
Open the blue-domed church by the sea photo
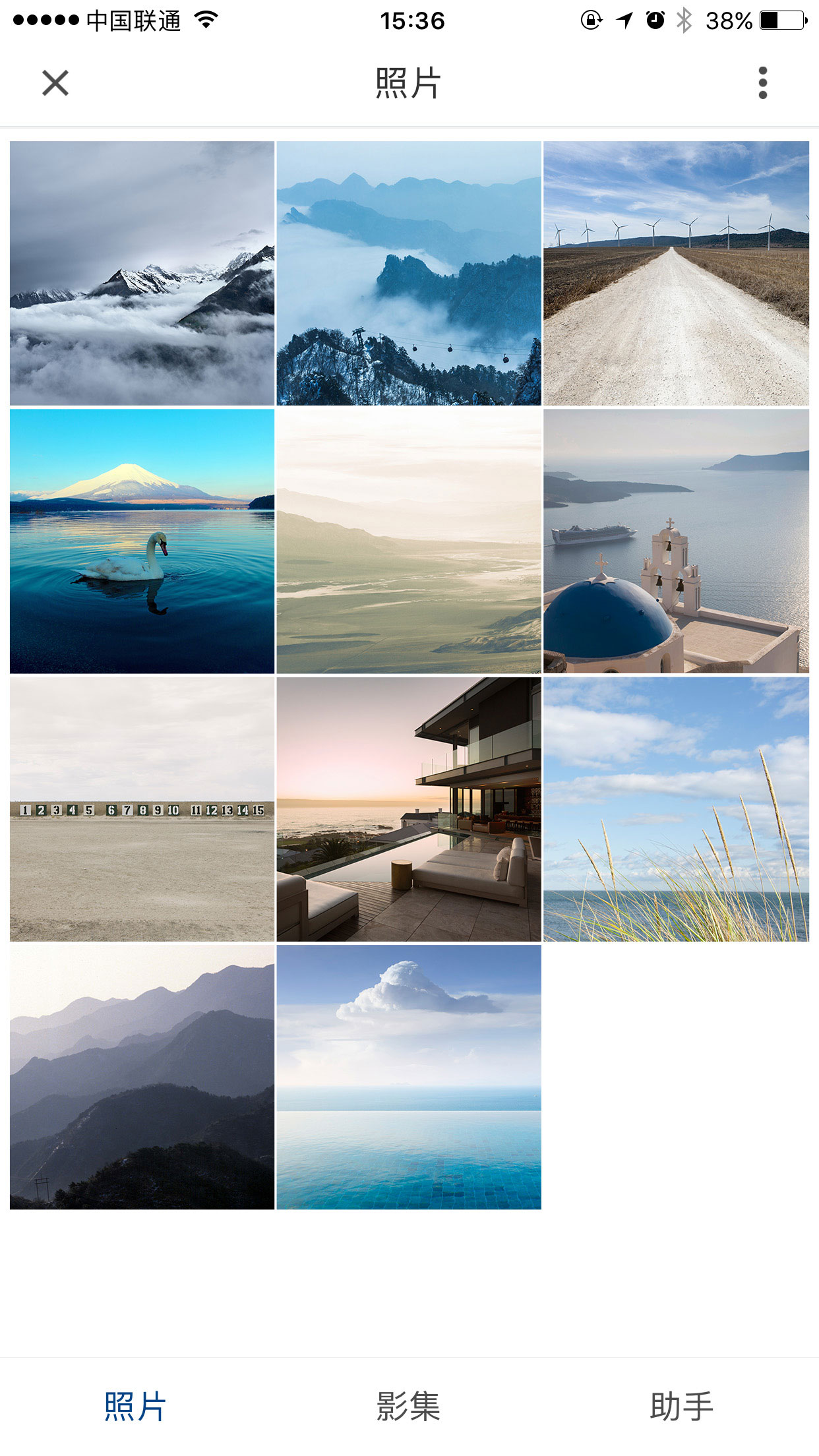point(676,541)
